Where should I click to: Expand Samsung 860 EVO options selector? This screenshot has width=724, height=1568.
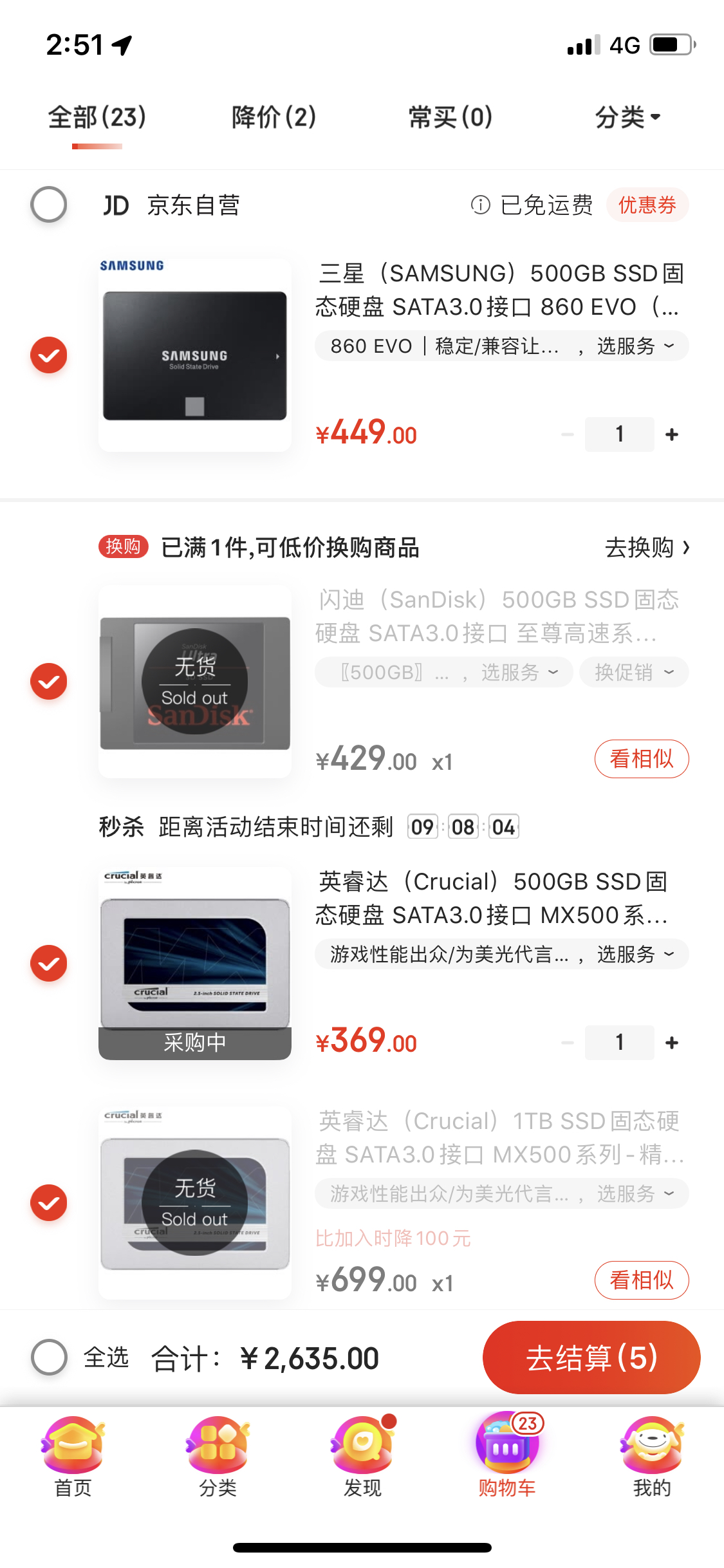tap(501, 346)
